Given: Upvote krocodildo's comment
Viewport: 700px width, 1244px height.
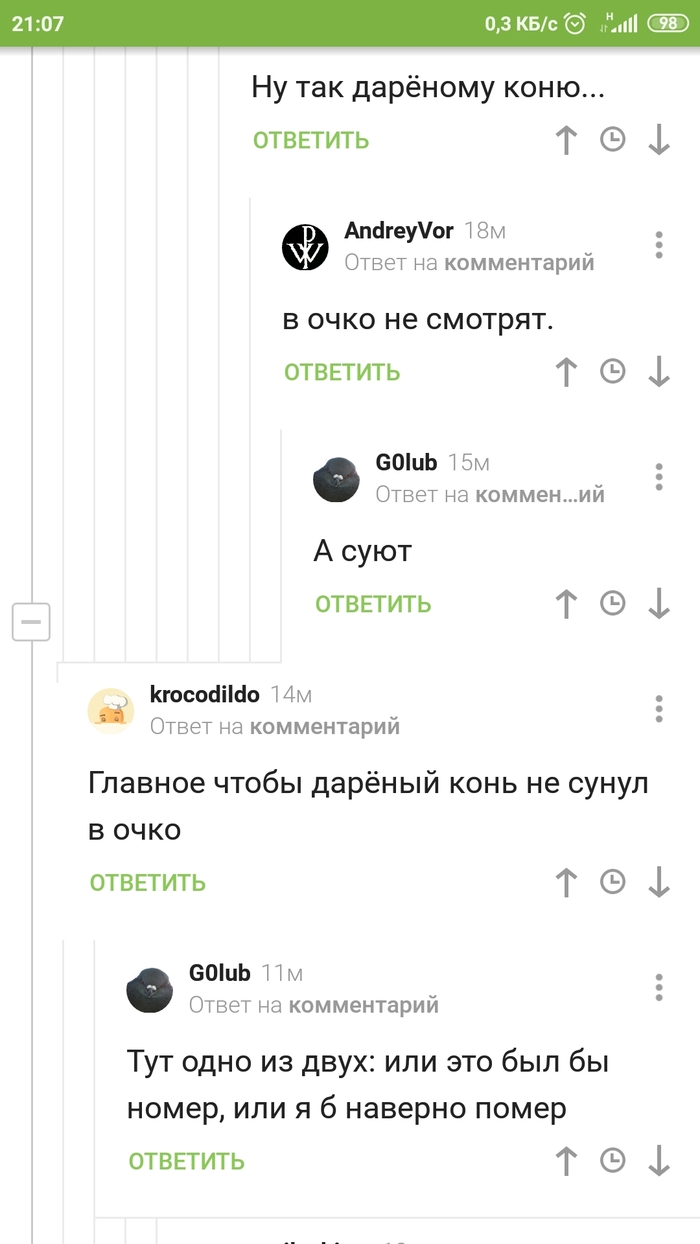Looking at the screenshot, I should [566, 882].
